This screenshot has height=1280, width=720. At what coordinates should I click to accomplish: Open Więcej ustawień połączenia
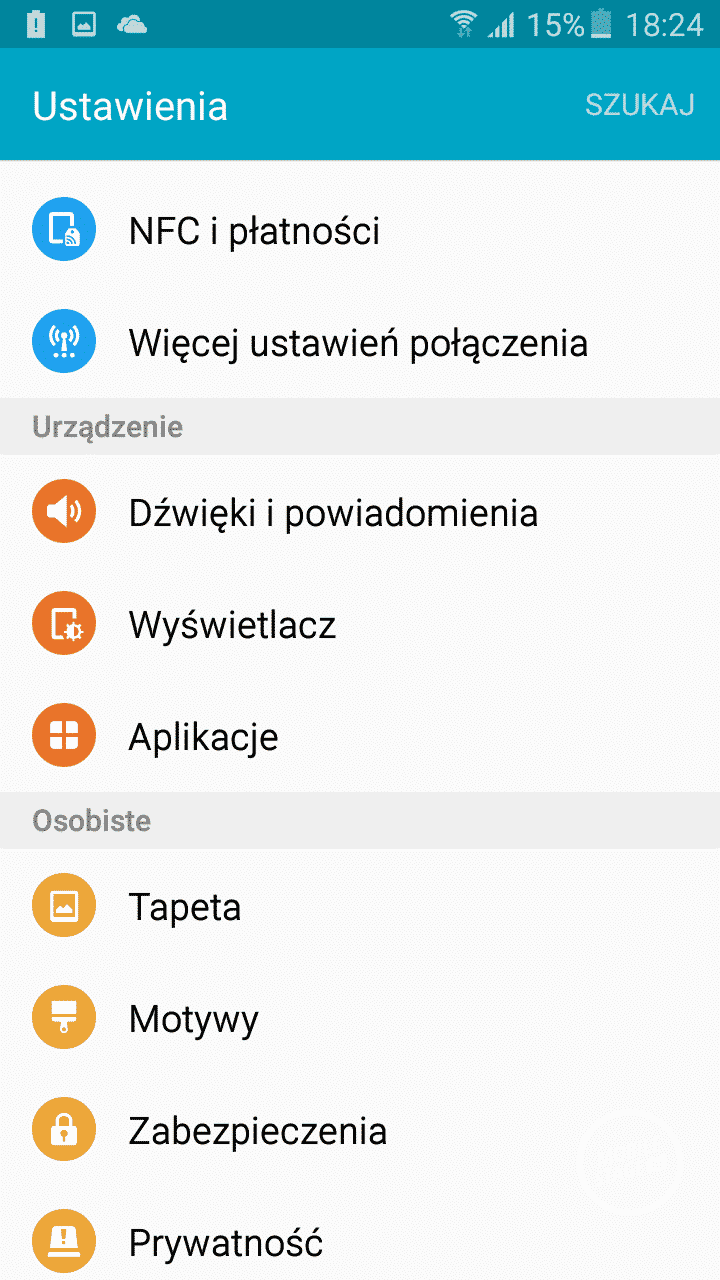(x=357, y=343)
